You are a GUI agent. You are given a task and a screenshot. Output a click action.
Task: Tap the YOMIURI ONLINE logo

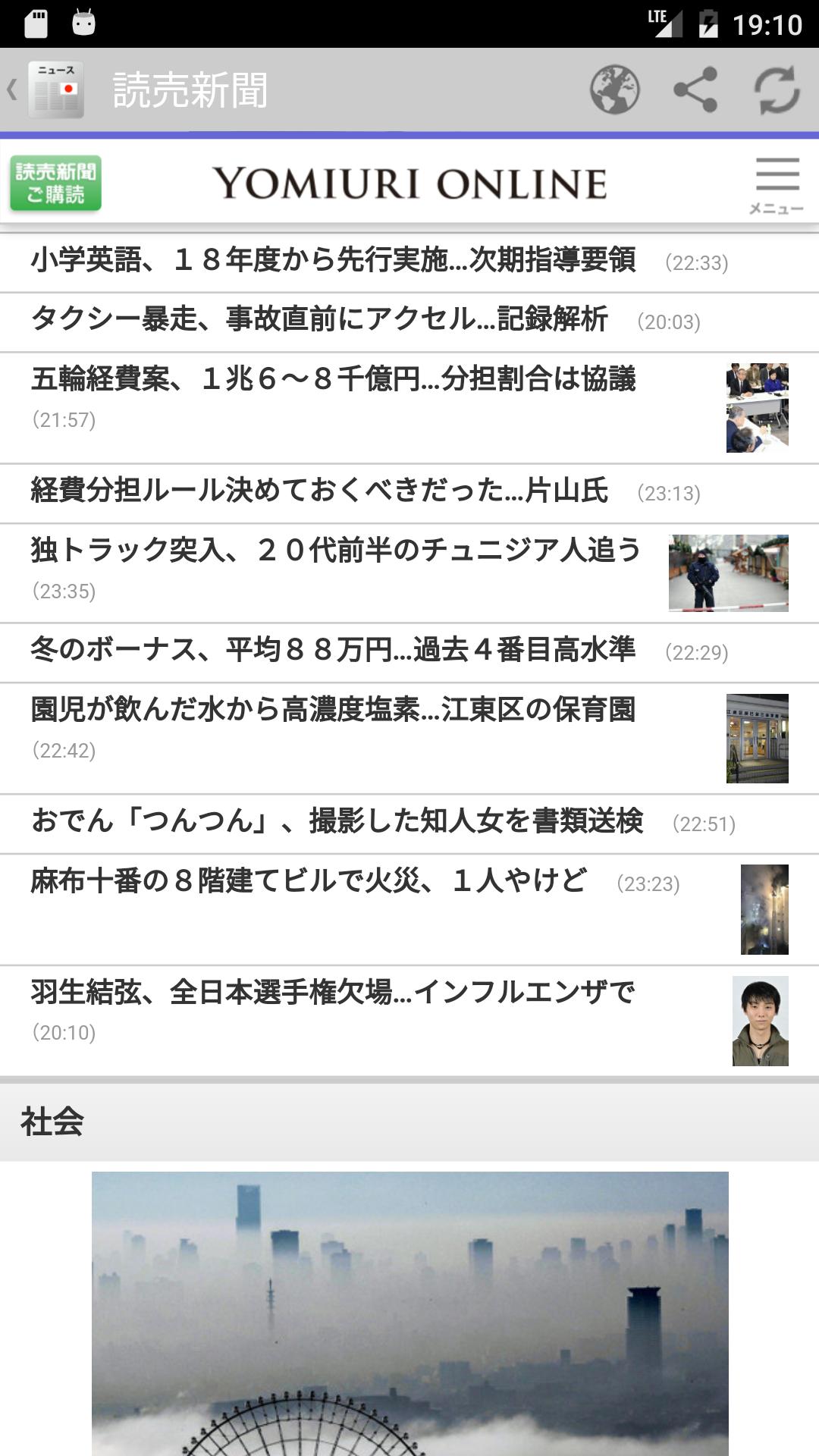409,180
